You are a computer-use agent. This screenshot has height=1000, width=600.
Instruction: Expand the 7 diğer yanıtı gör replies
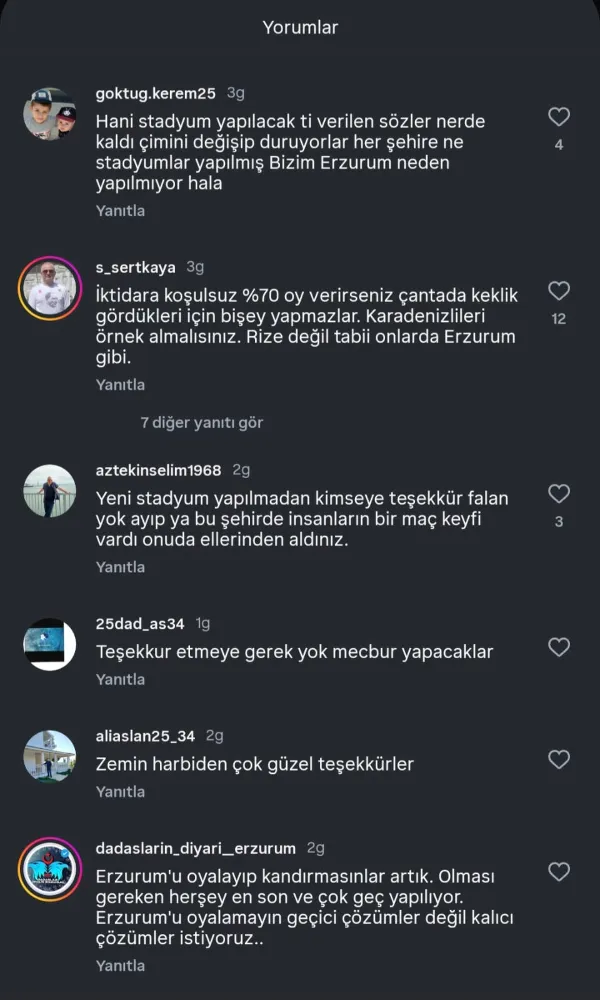201,423
